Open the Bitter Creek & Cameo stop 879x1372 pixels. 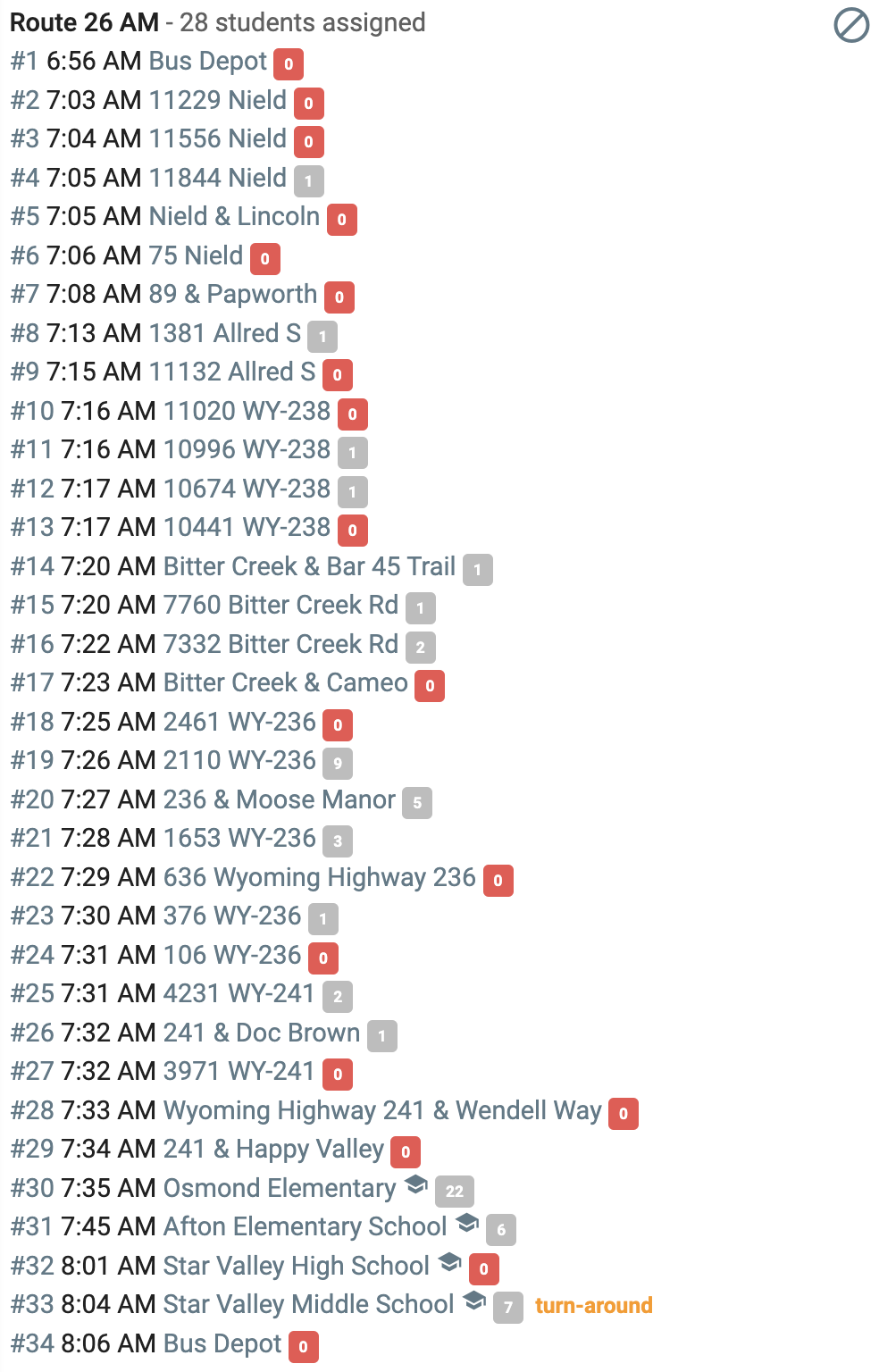[x=286, y=682]
